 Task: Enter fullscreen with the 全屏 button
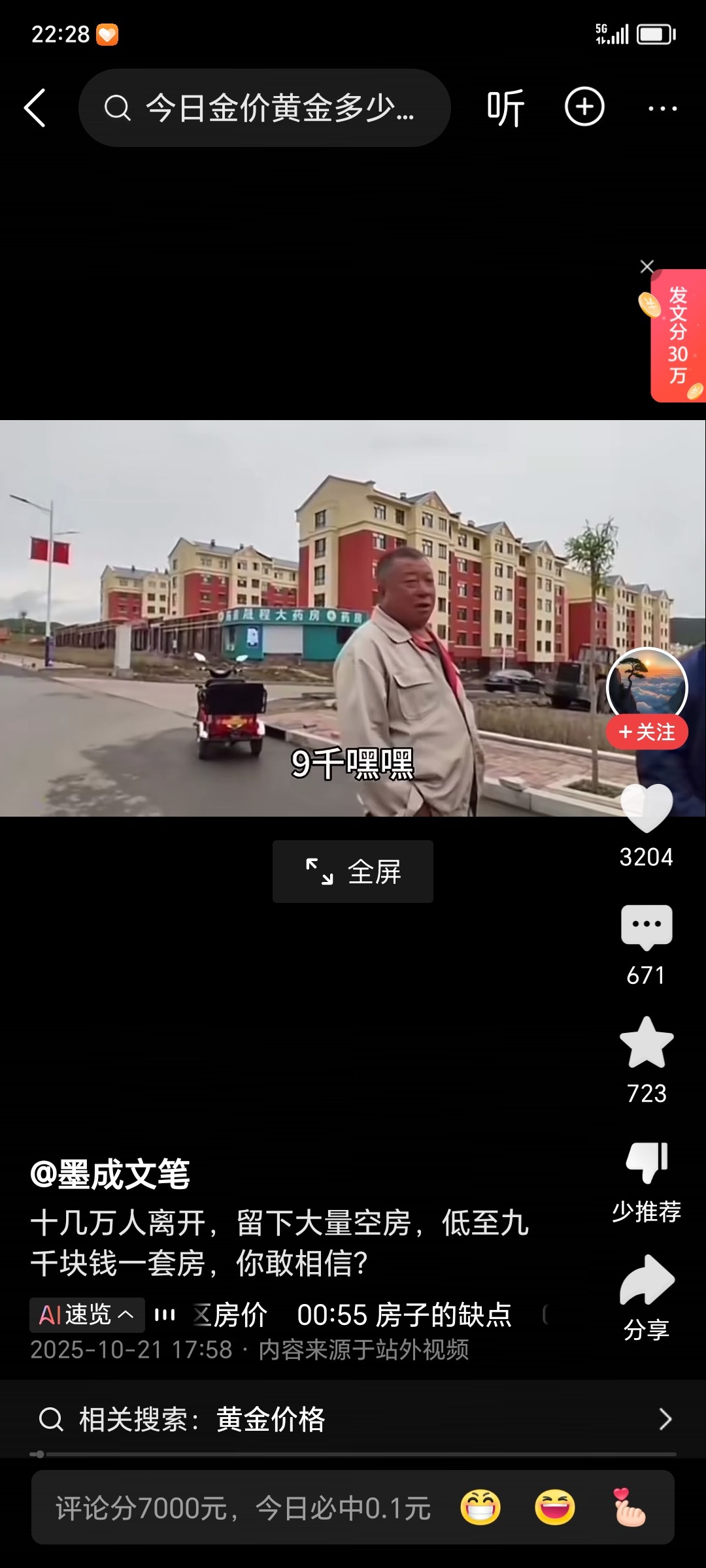352,872
